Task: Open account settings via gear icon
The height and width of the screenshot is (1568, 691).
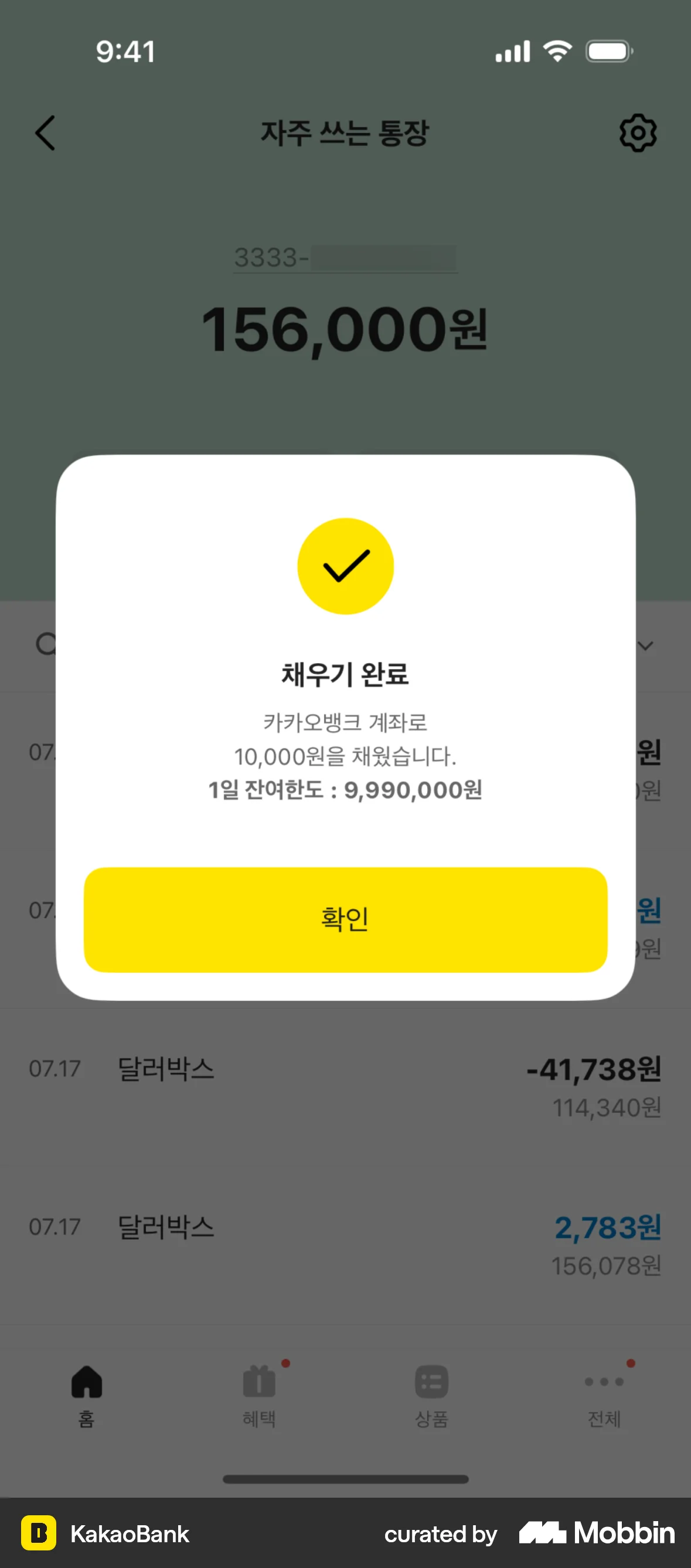Action: point(638,134)
